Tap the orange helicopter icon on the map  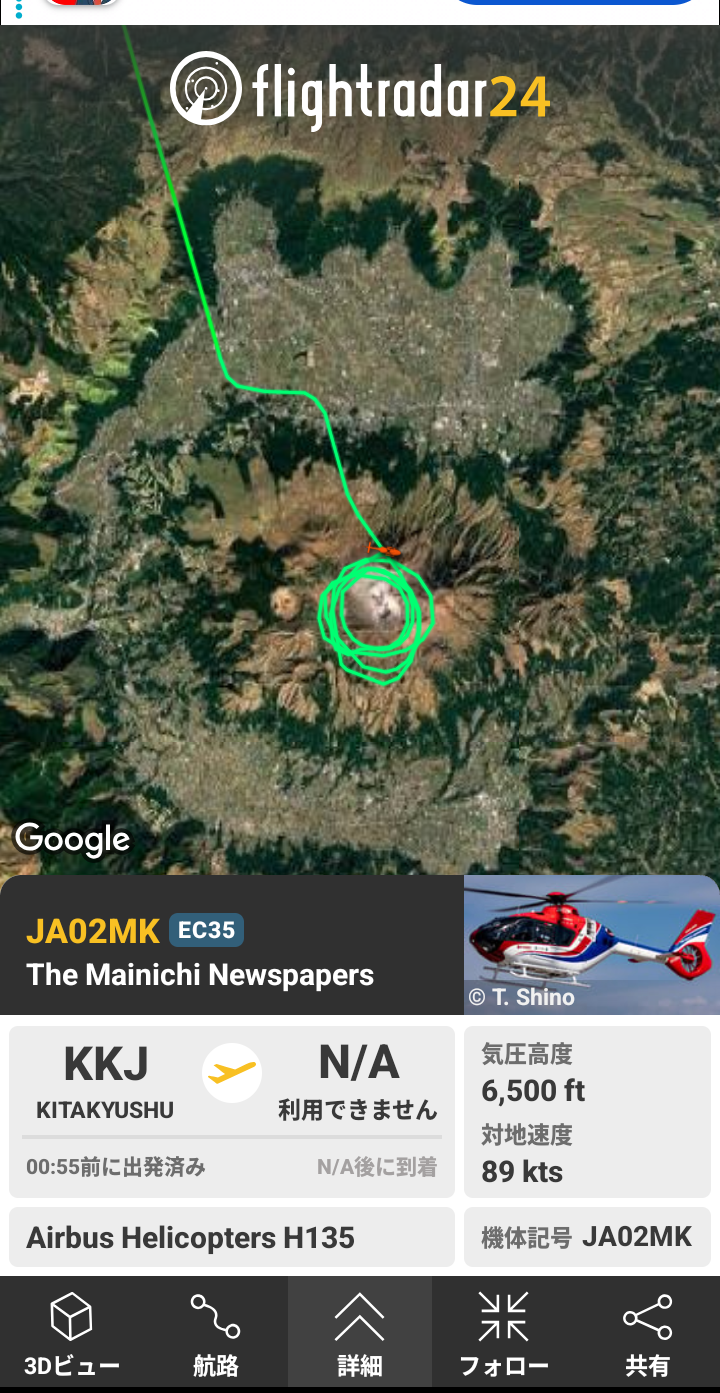(x=384, y=550)
